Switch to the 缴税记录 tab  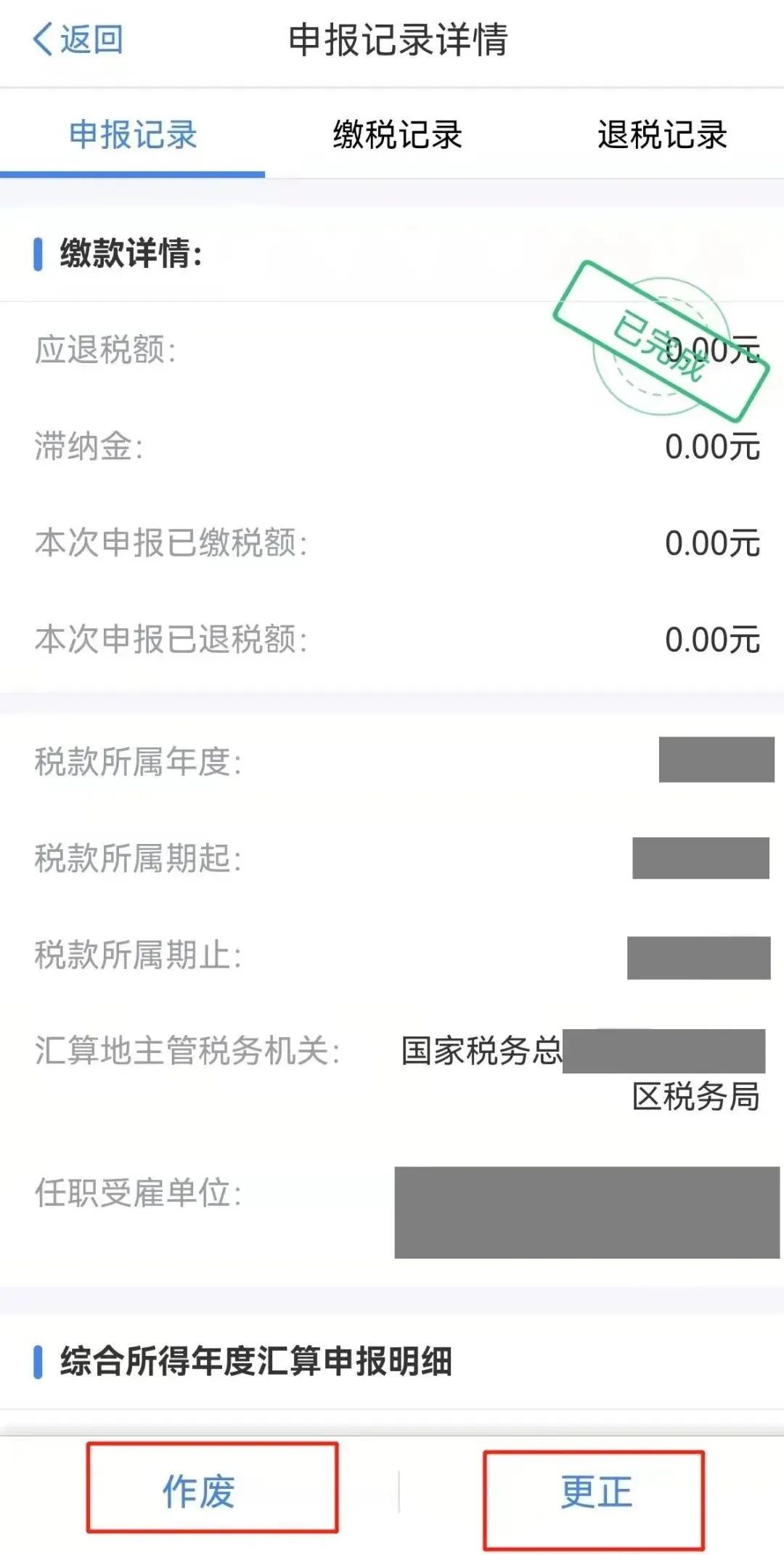coord(397,135)
